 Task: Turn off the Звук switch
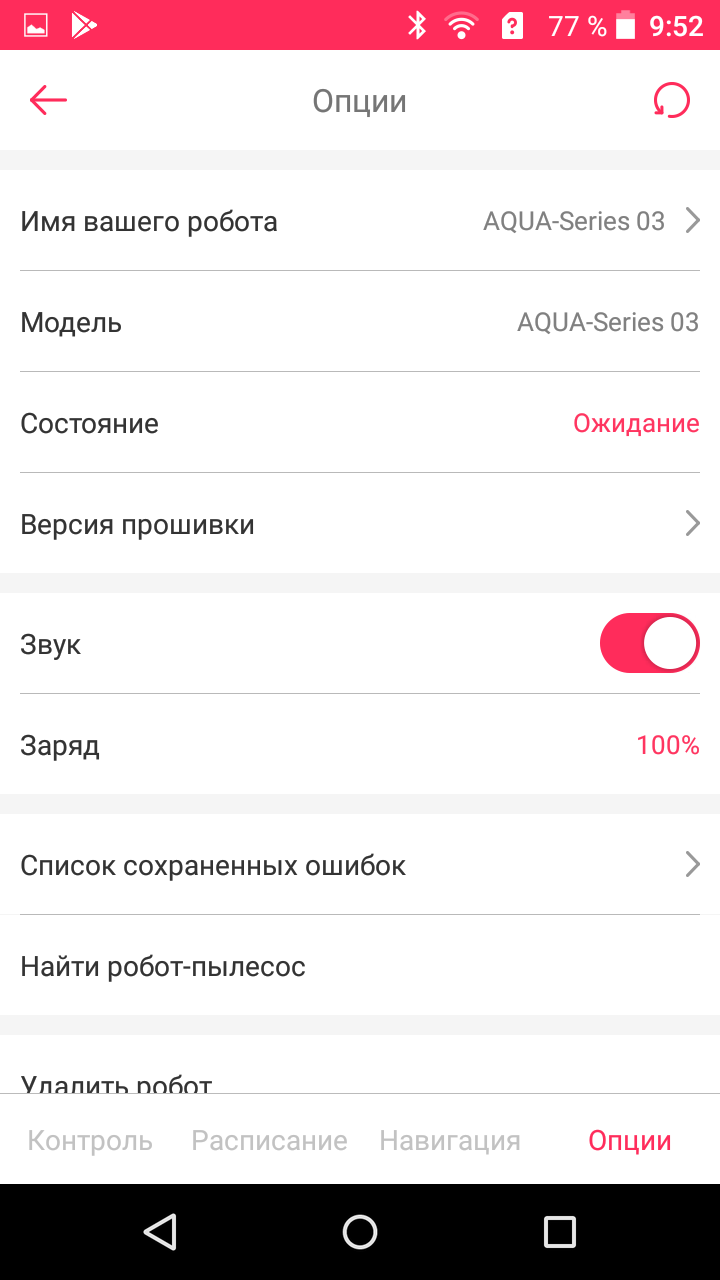(x=649, y=643)
